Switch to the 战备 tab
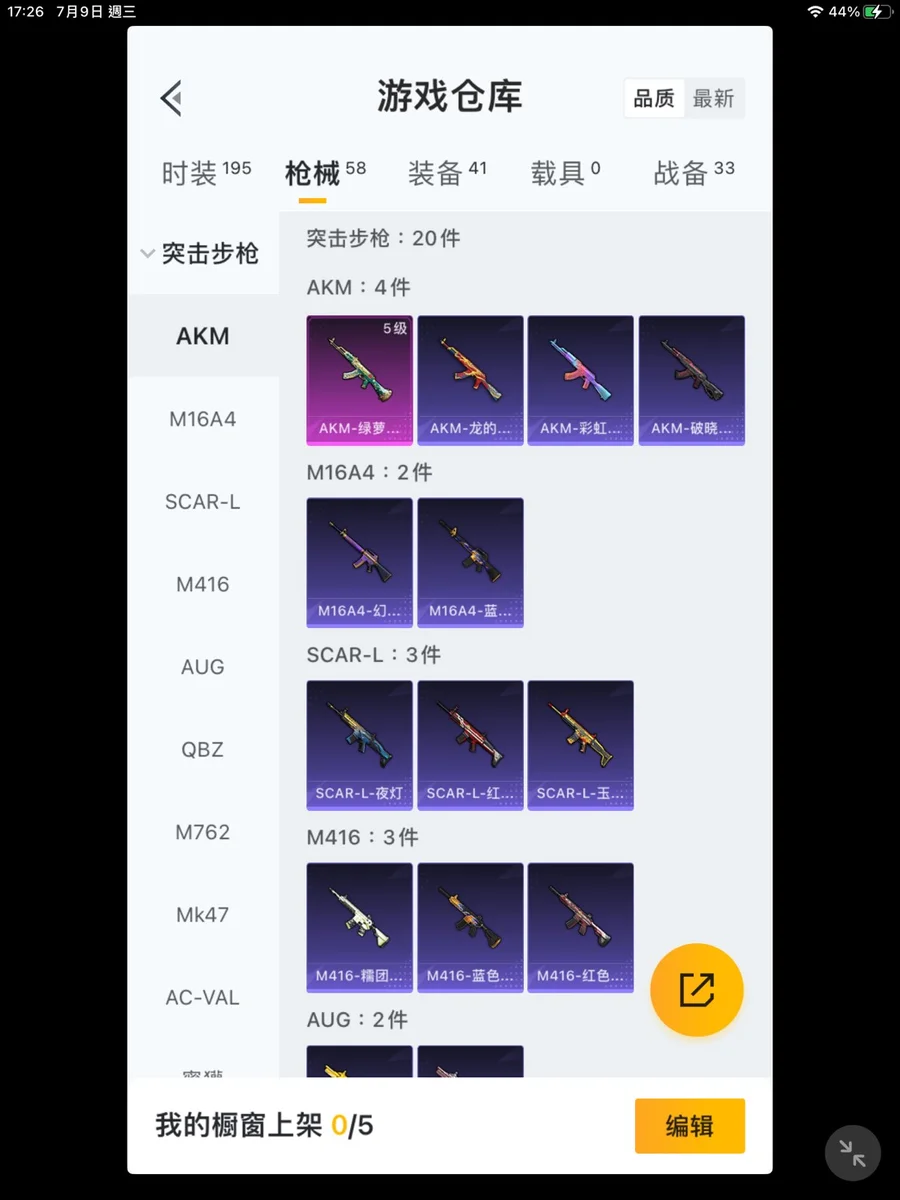 (x=693, y=173)
